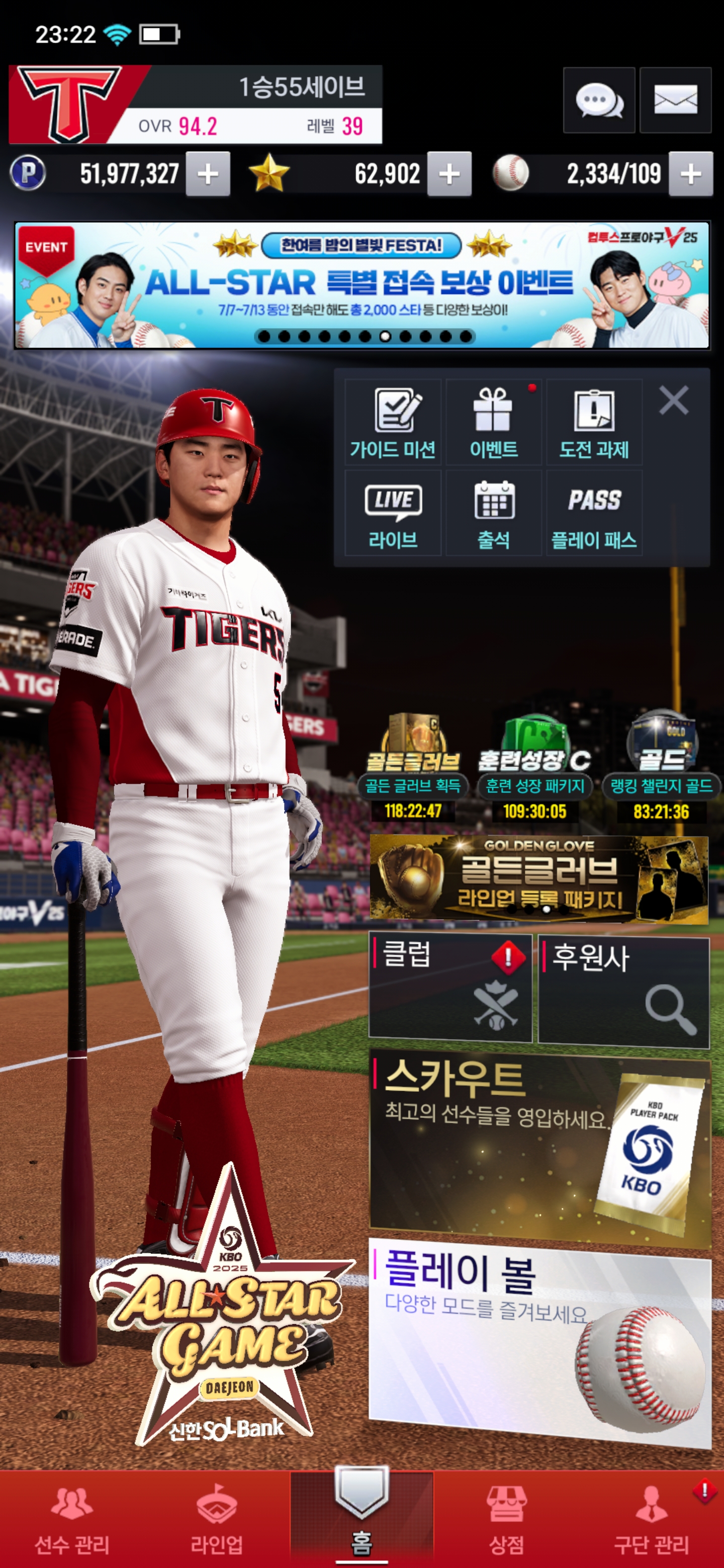Open the 플레이 패스 pass
This screenshot has width=724, height=1568.
click(594, 513)
